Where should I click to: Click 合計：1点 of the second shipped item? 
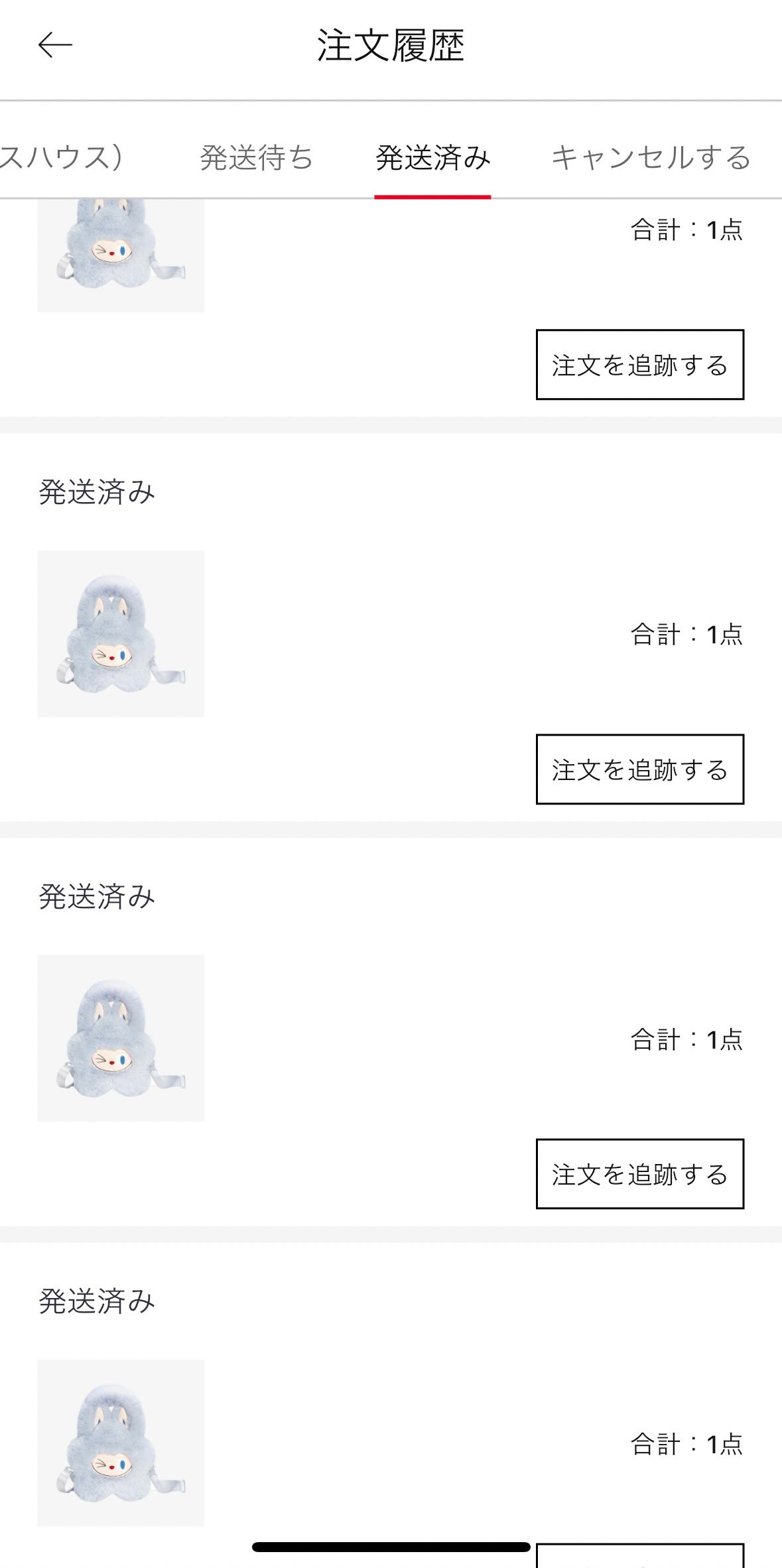[686, 635]
